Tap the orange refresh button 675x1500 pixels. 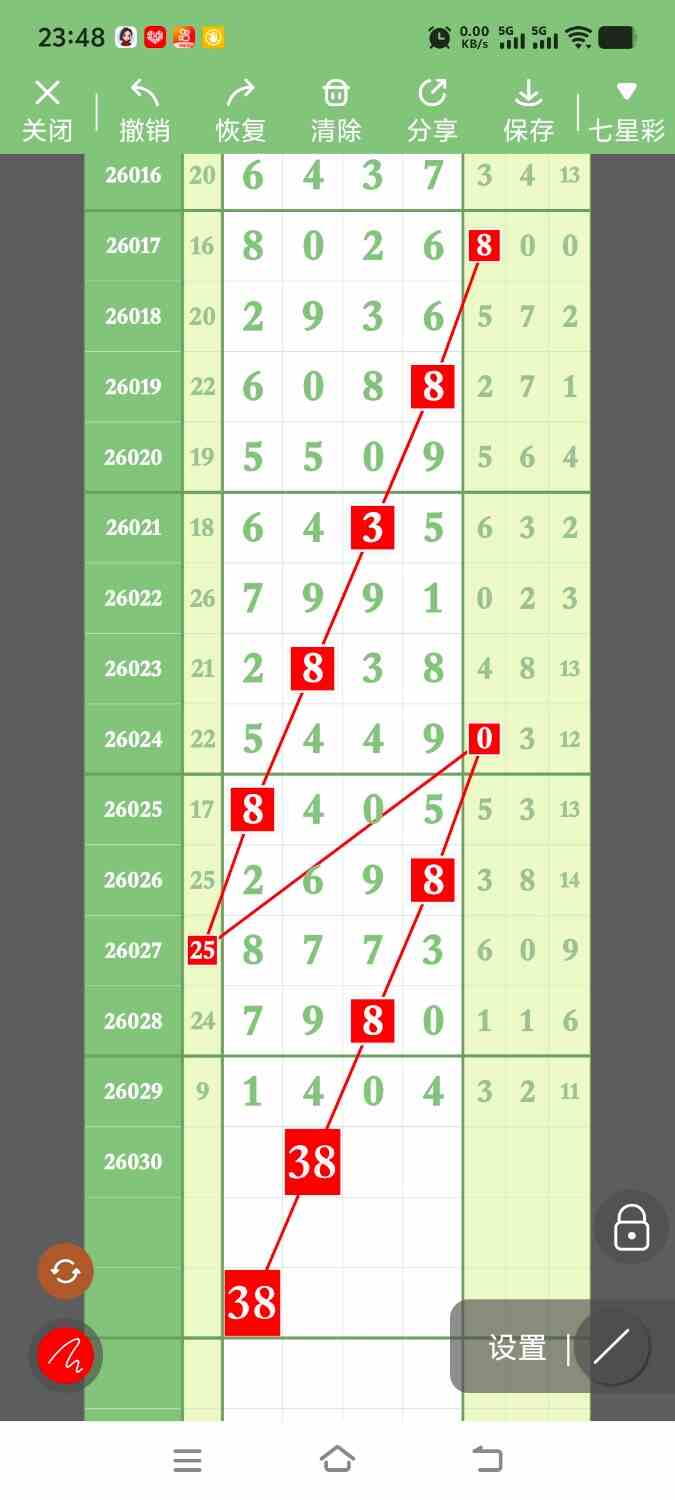[x=65, y=1271]
